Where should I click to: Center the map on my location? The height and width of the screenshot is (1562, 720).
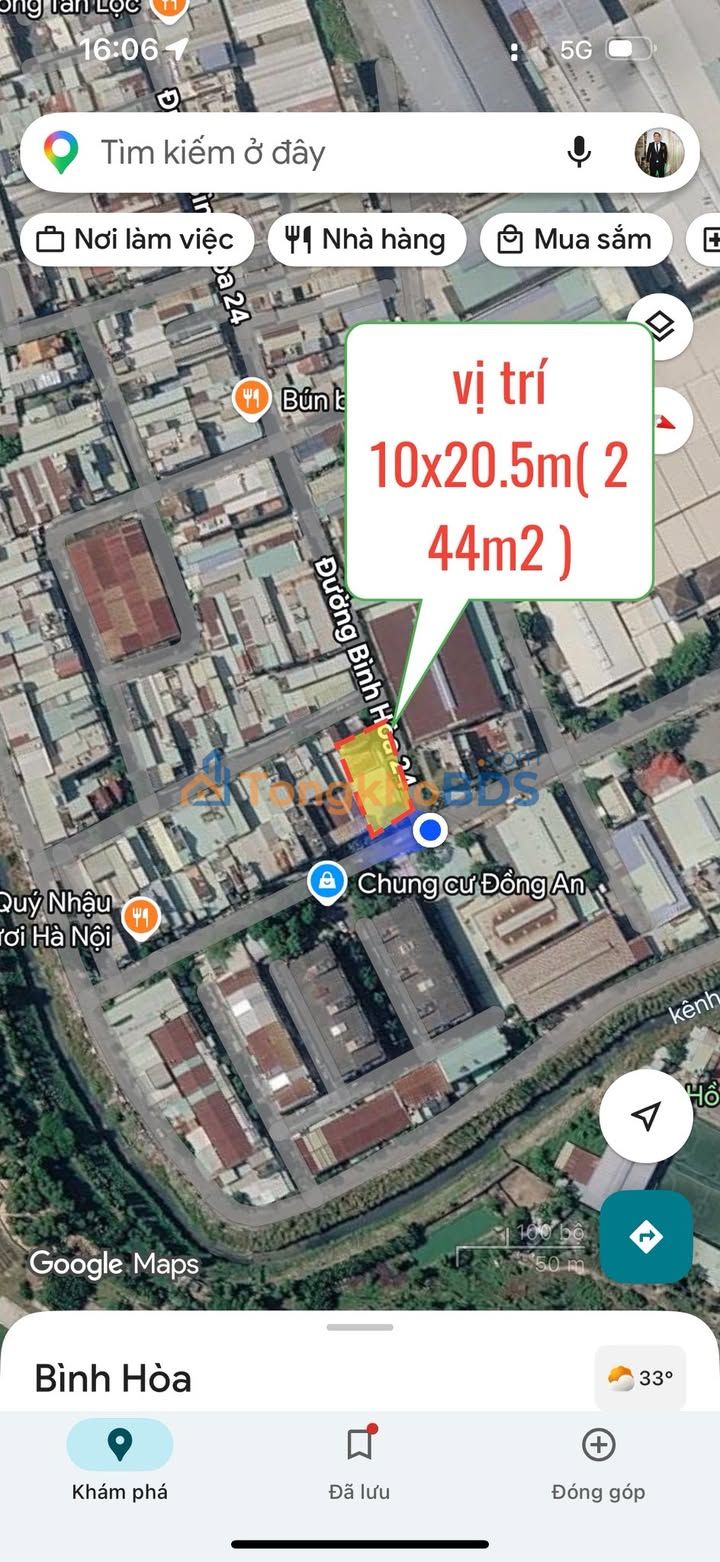646,1115
